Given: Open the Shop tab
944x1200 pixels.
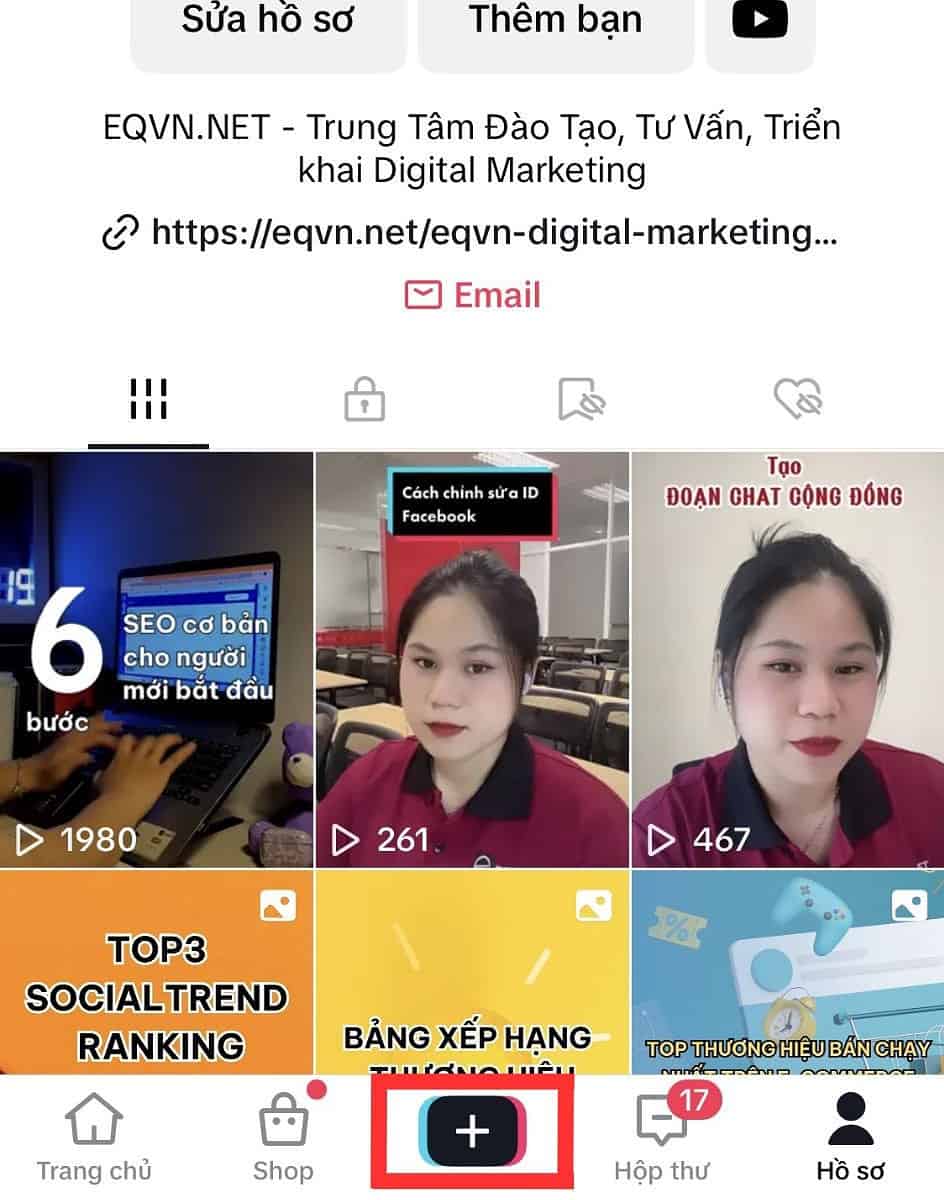Looking at the screenshot, I should coord(283,1137).
